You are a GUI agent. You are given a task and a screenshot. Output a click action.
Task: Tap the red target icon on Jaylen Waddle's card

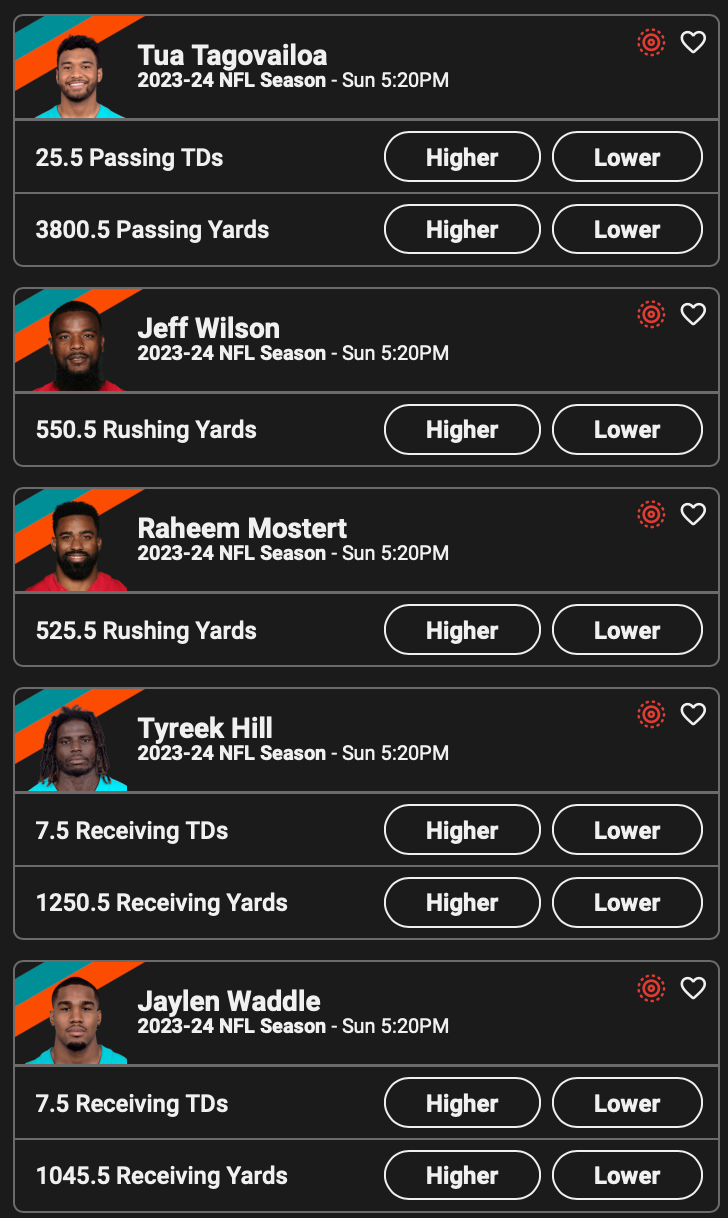651,988
